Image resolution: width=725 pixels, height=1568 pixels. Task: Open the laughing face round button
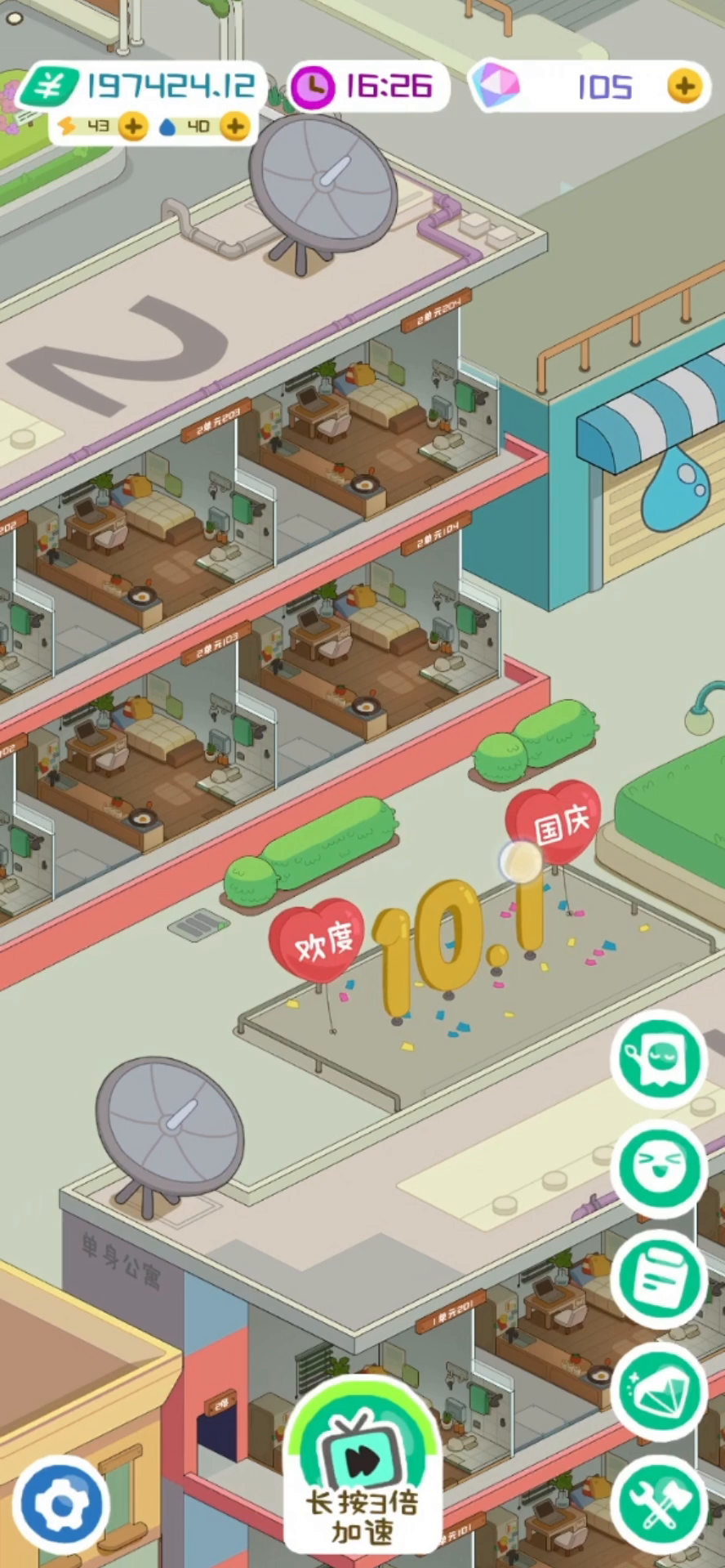(x=659, y=1169)
